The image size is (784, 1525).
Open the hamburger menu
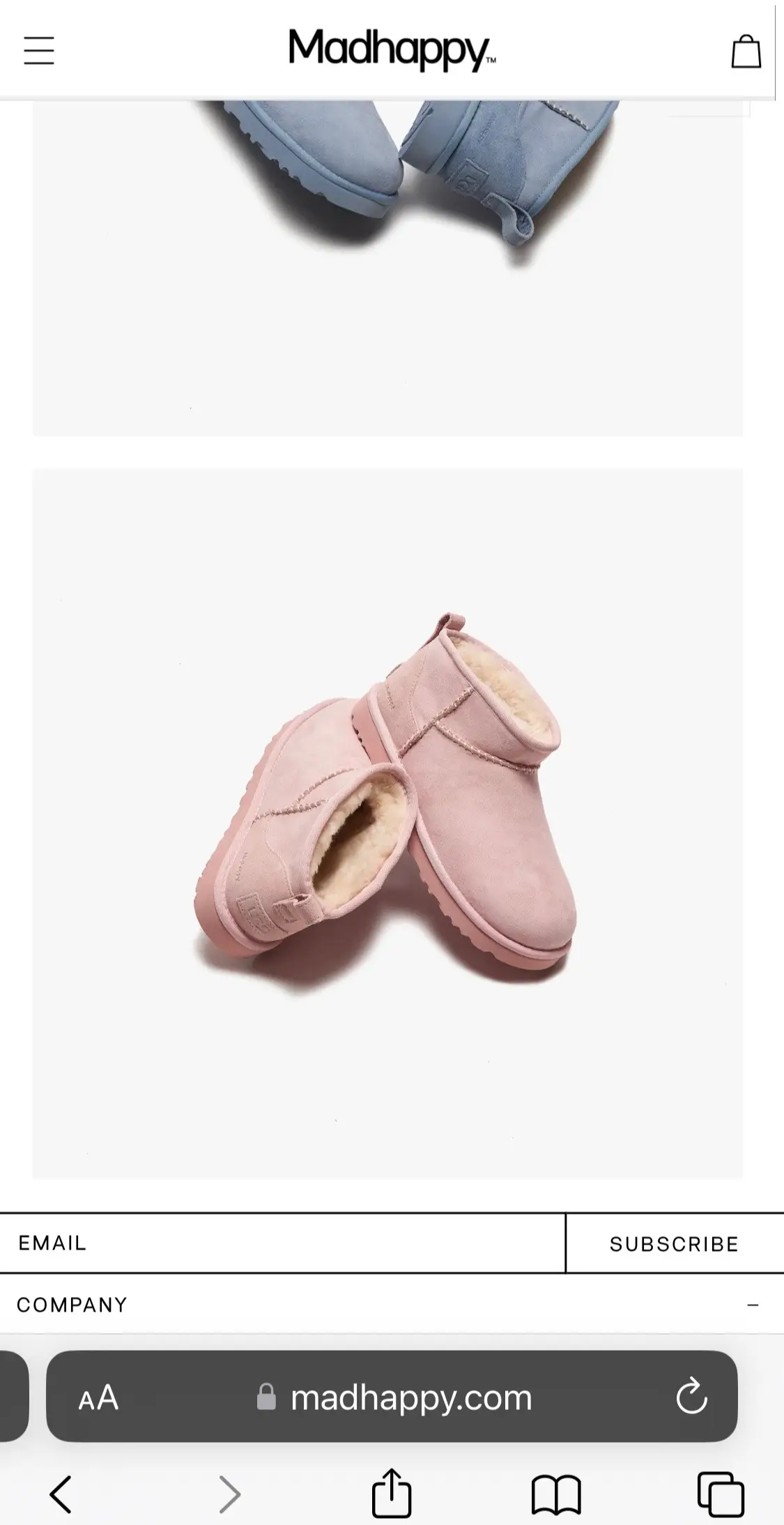39,51
